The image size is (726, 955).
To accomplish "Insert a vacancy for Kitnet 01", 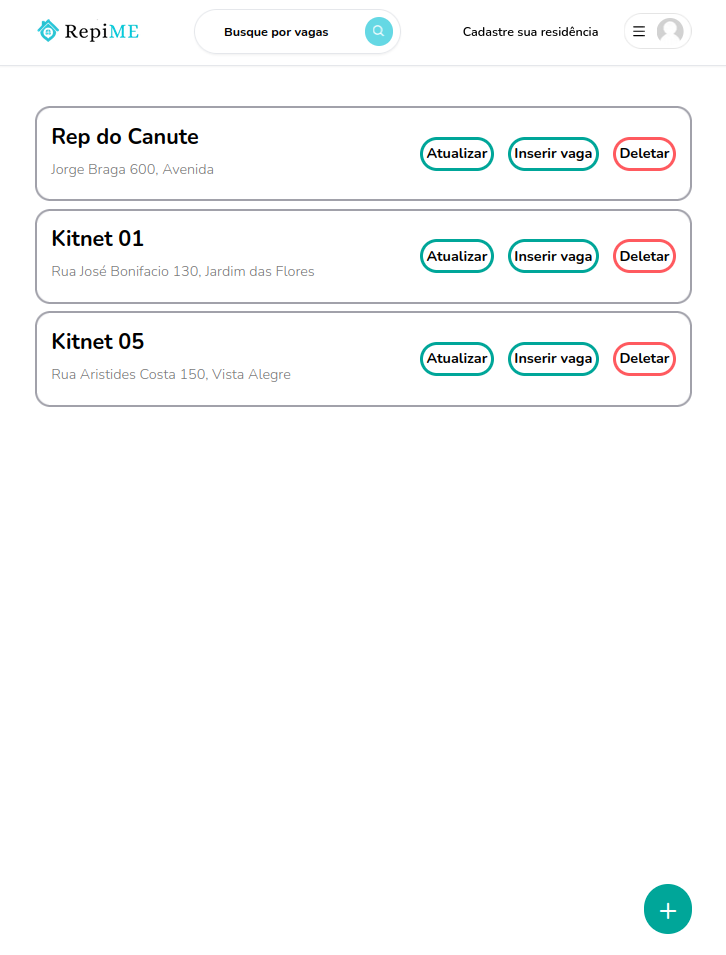I will point(553,256).
